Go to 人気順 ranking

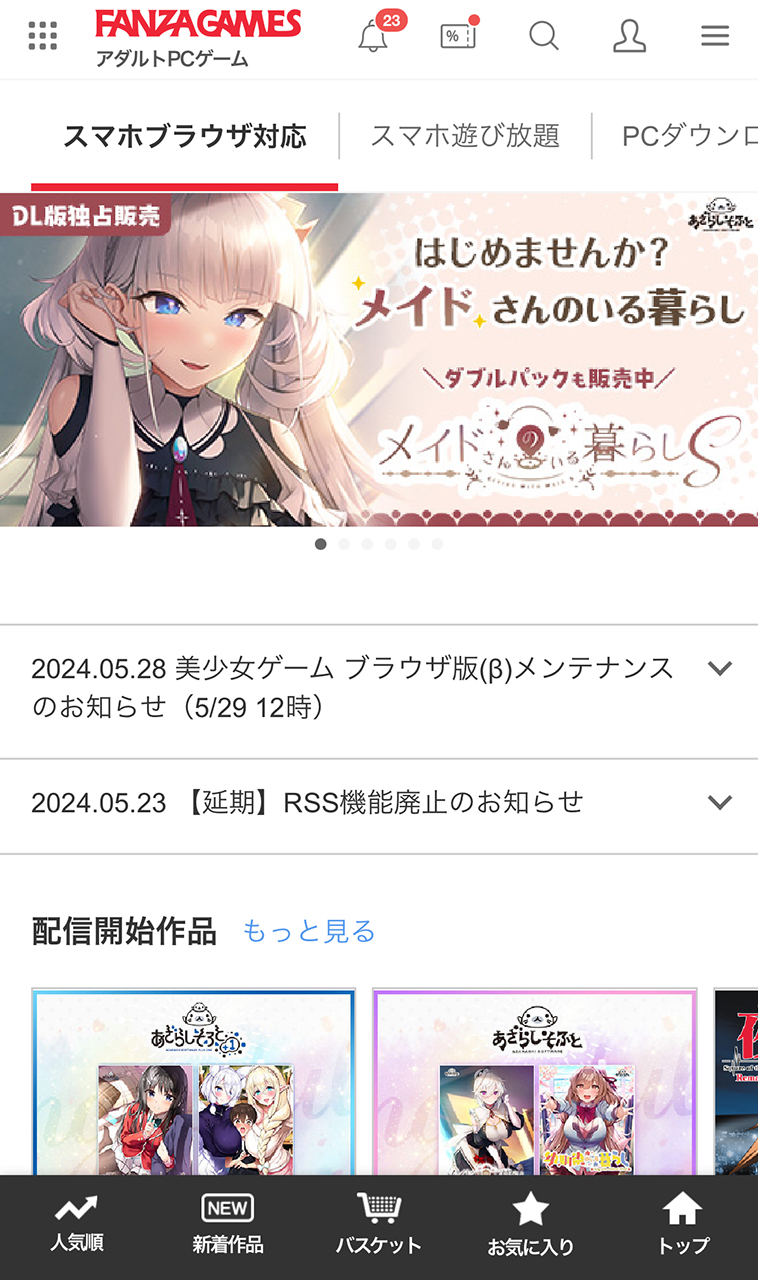pyautogui.click(x=77, y=1226)
